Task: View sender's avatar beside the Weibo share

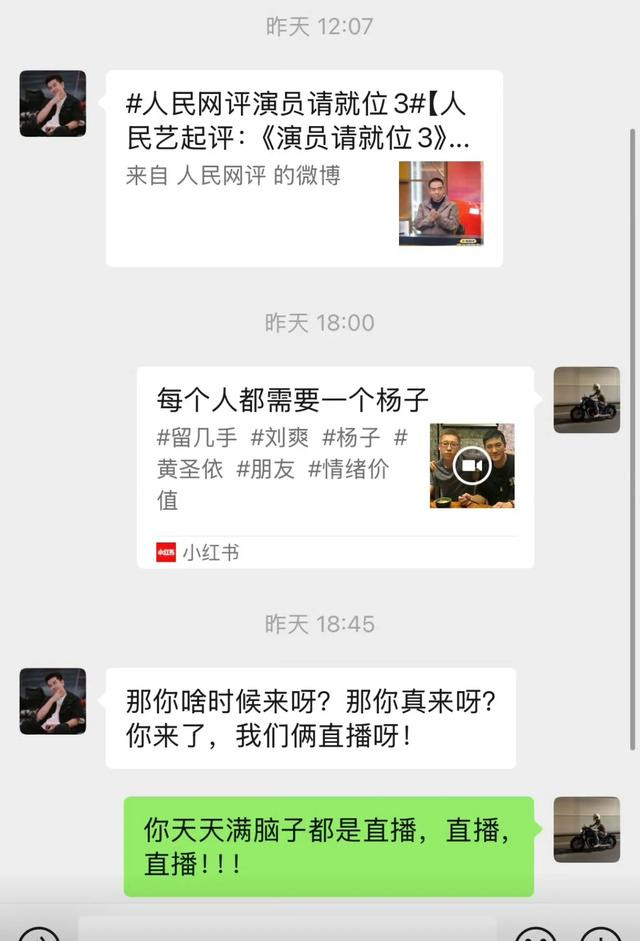Action: point(53,104)
